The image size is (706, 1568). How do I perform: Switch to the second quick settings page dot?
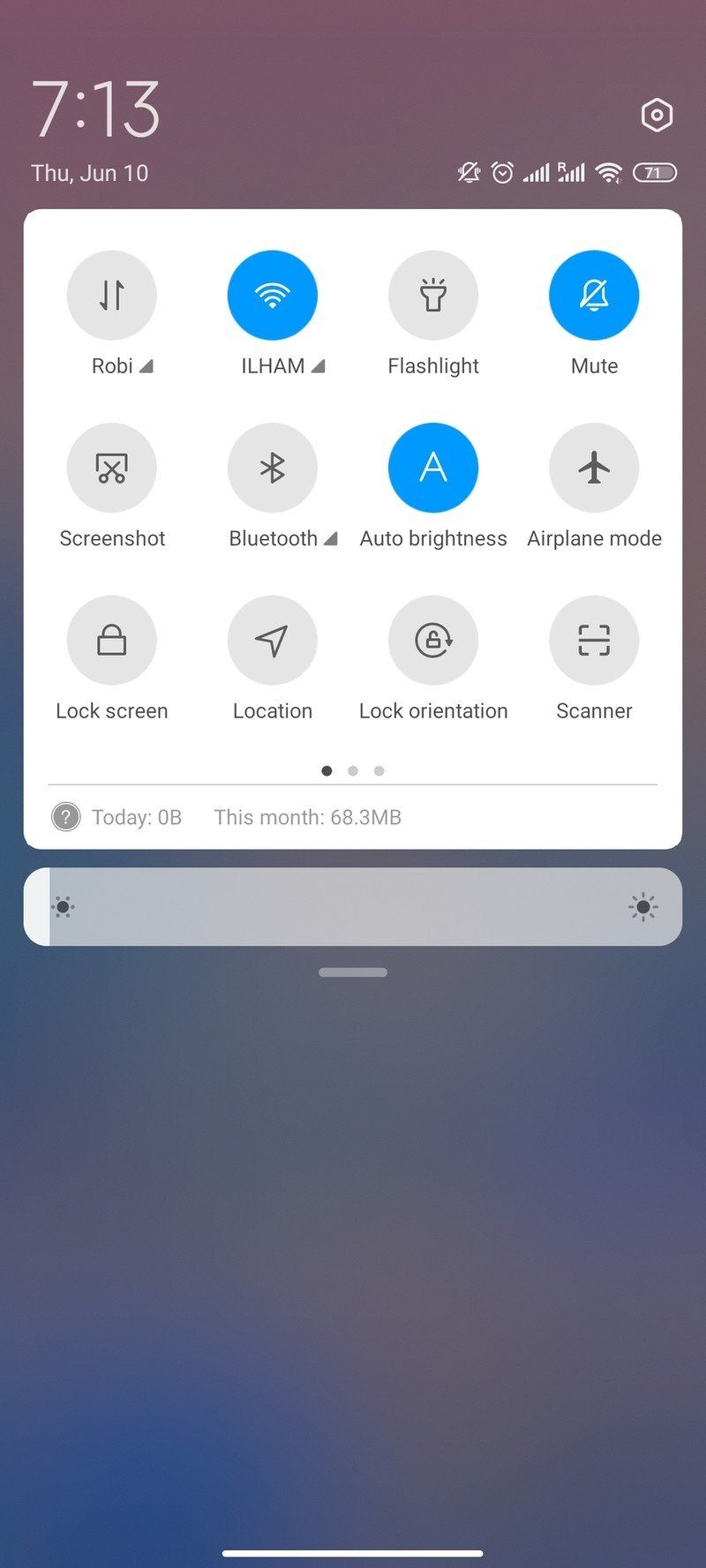tap(353, 770)
